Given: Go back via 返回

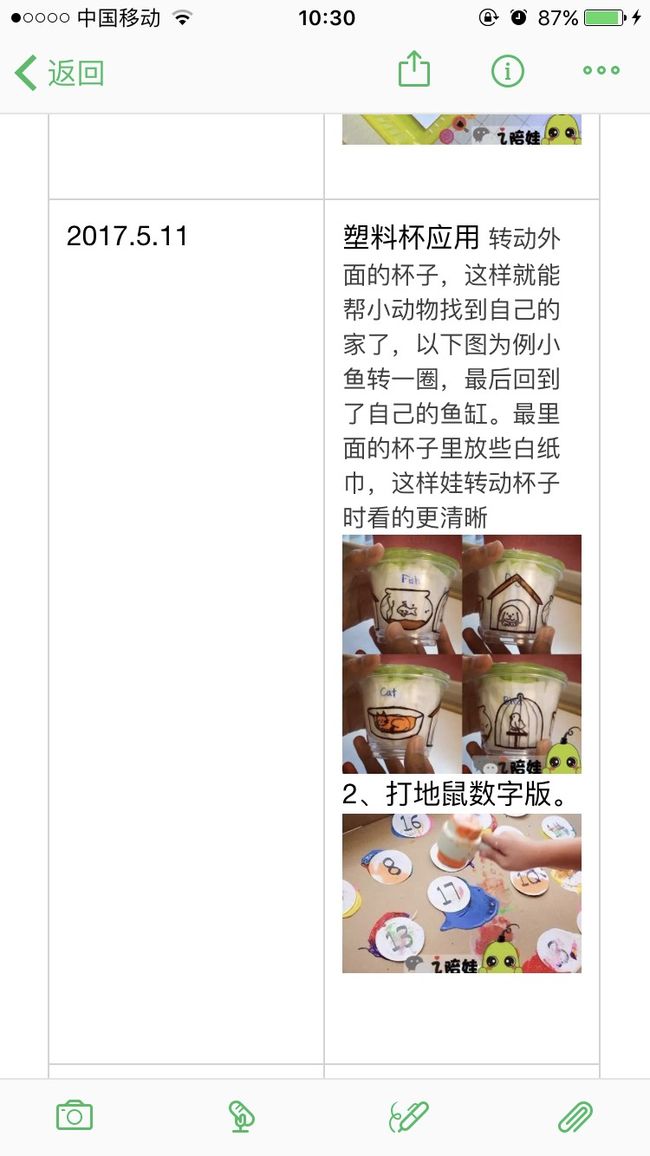Looking at the screenshot, I should pyautogui.click(x=59, y=73).
